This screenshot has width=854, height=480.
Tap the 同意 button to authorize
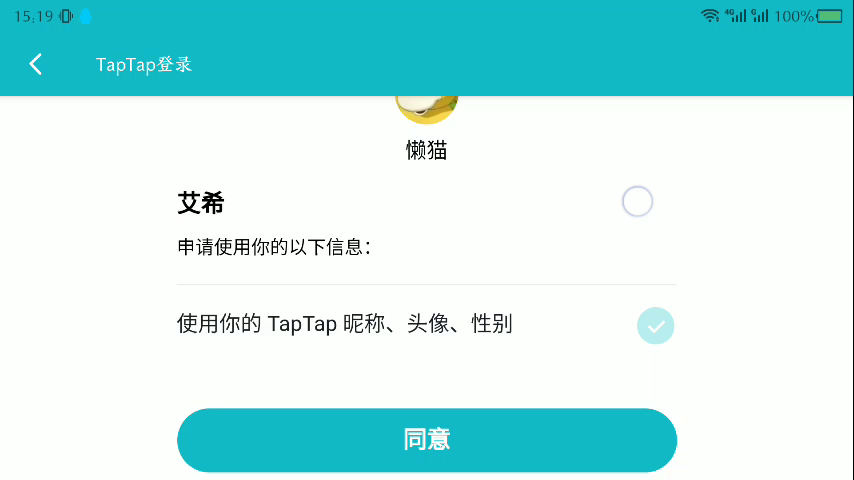point(427,440)
